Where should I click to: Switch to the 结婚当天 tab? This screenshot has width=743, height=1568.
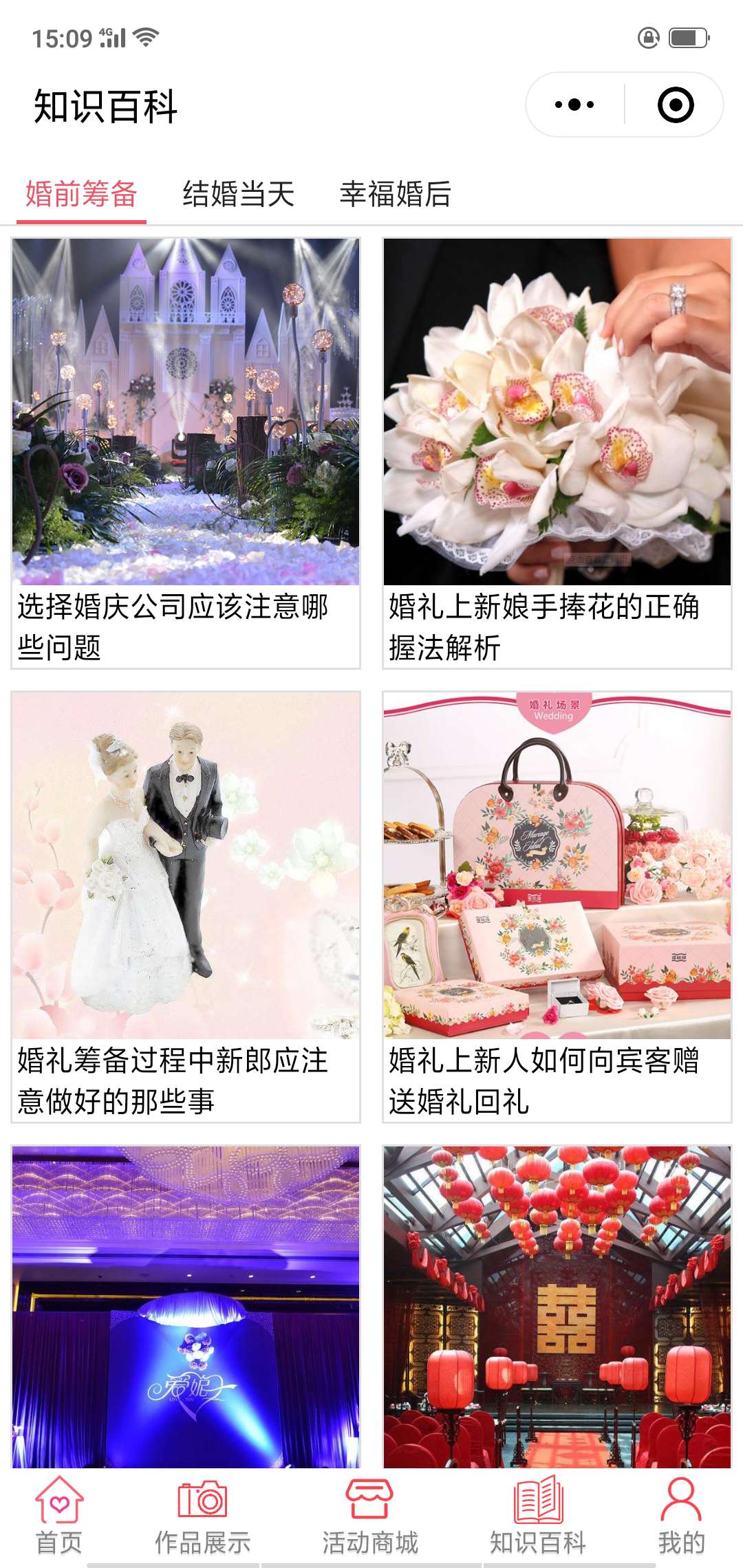238,194
